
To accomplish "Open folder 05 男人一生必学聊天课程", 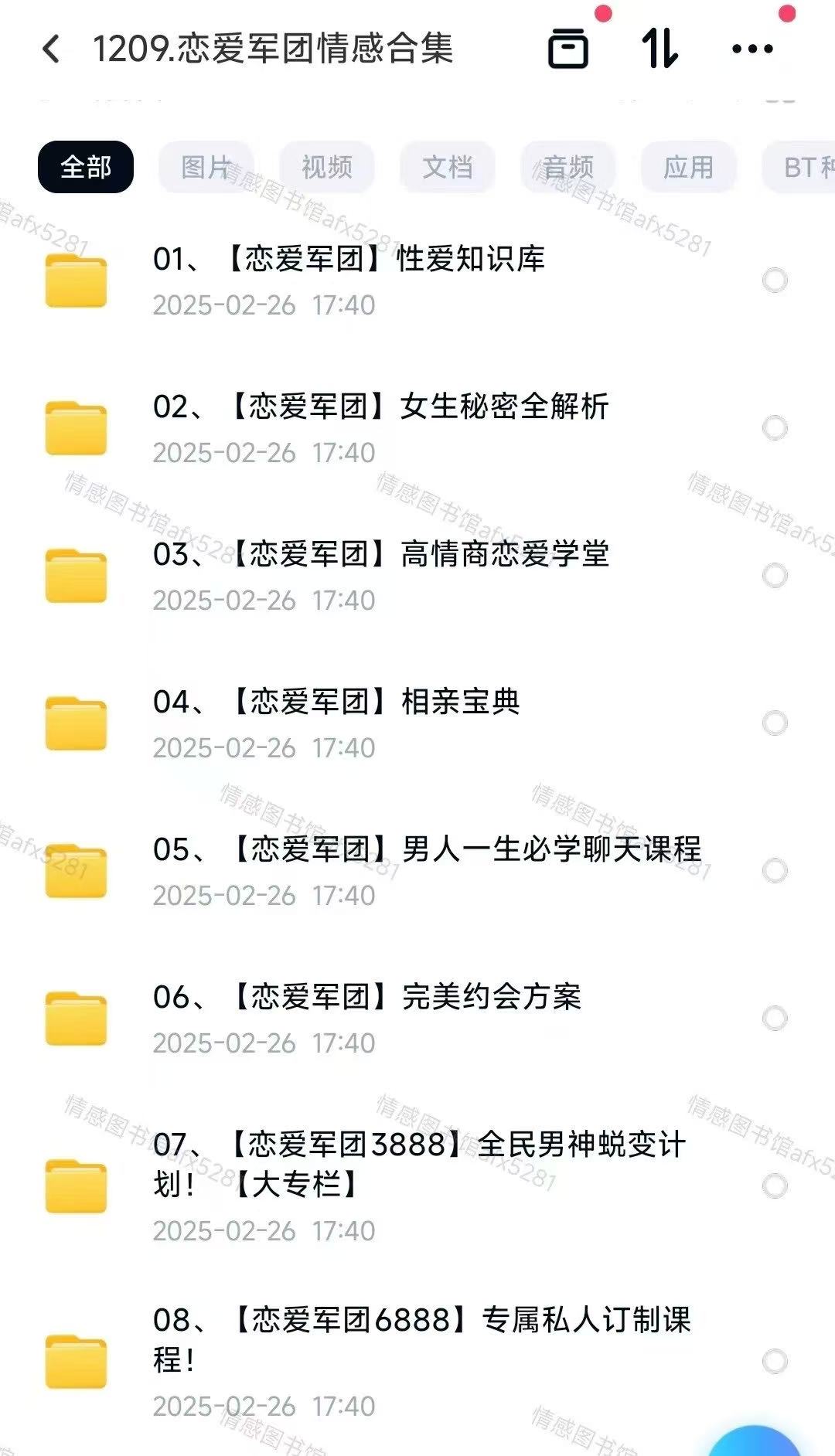I will pyautogui.click(x=425, y=870).
